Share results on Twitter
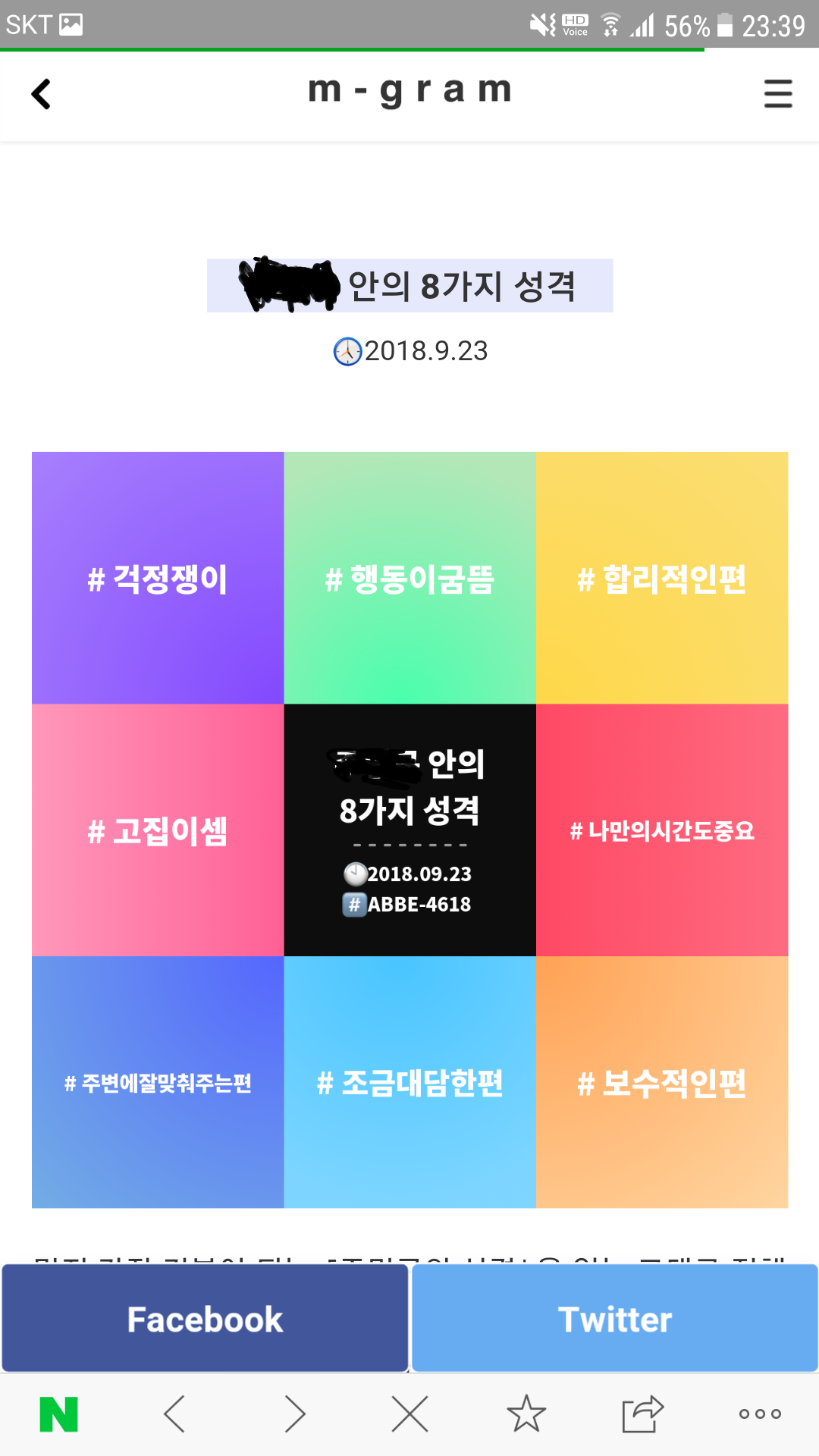The image size is (819, 1456). [x=615, y=1319]
